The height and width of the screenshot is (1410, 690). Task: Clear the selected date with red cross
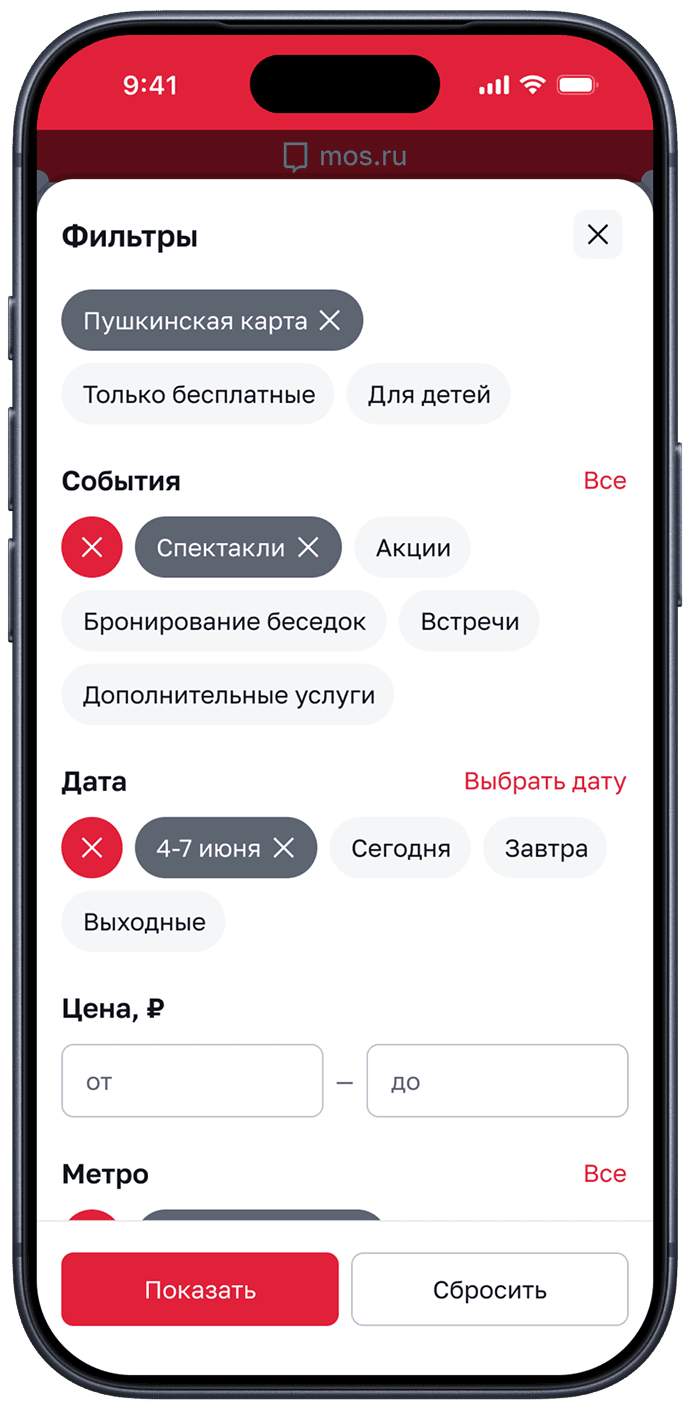[x=92, y=848]
